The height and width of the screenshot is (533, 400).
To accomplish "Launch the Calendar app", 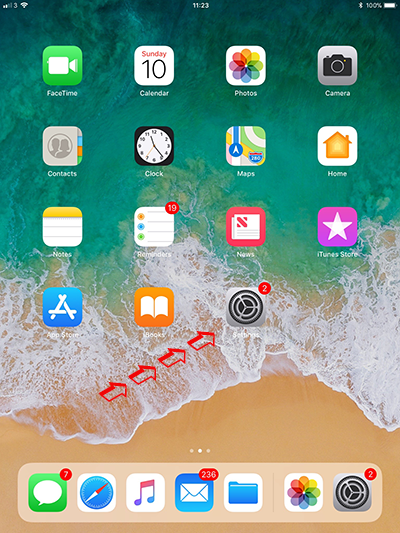I will [x=154, y=65].
